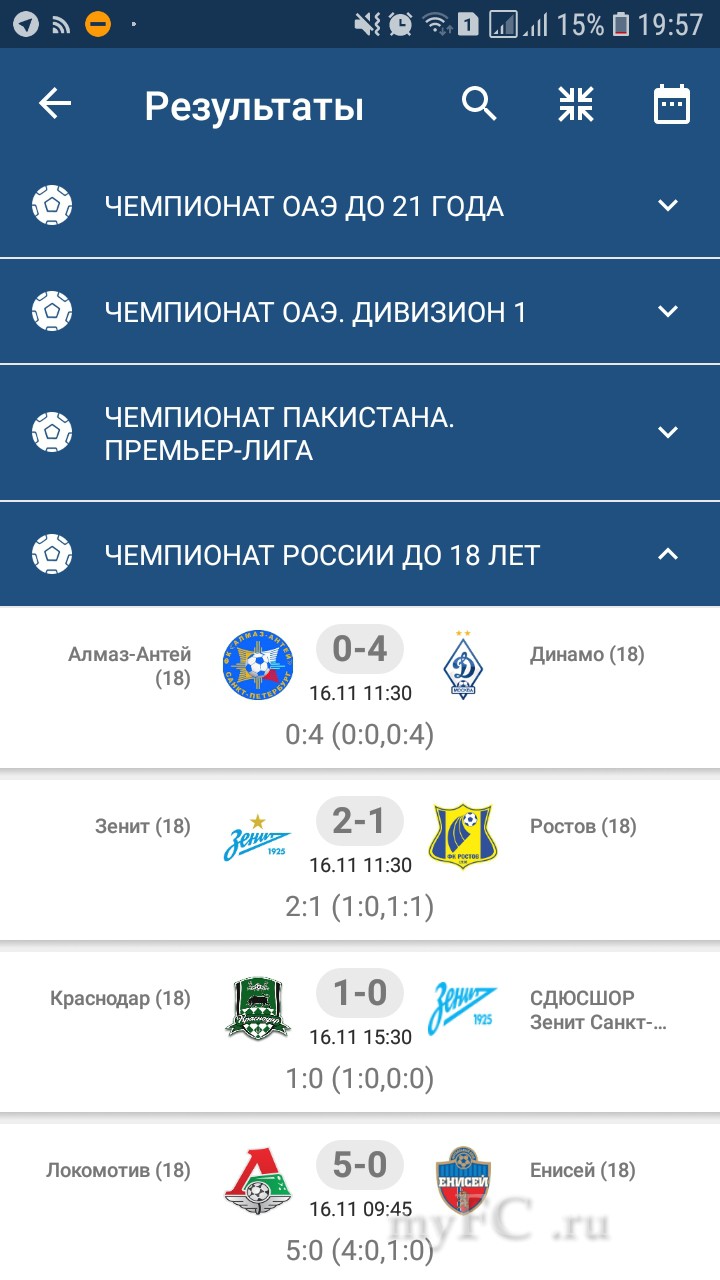Viewport: 720px width, 1280px height.
Task: Expand Чемпионат ОАЭ до 21 года
Action: (360, 206)
